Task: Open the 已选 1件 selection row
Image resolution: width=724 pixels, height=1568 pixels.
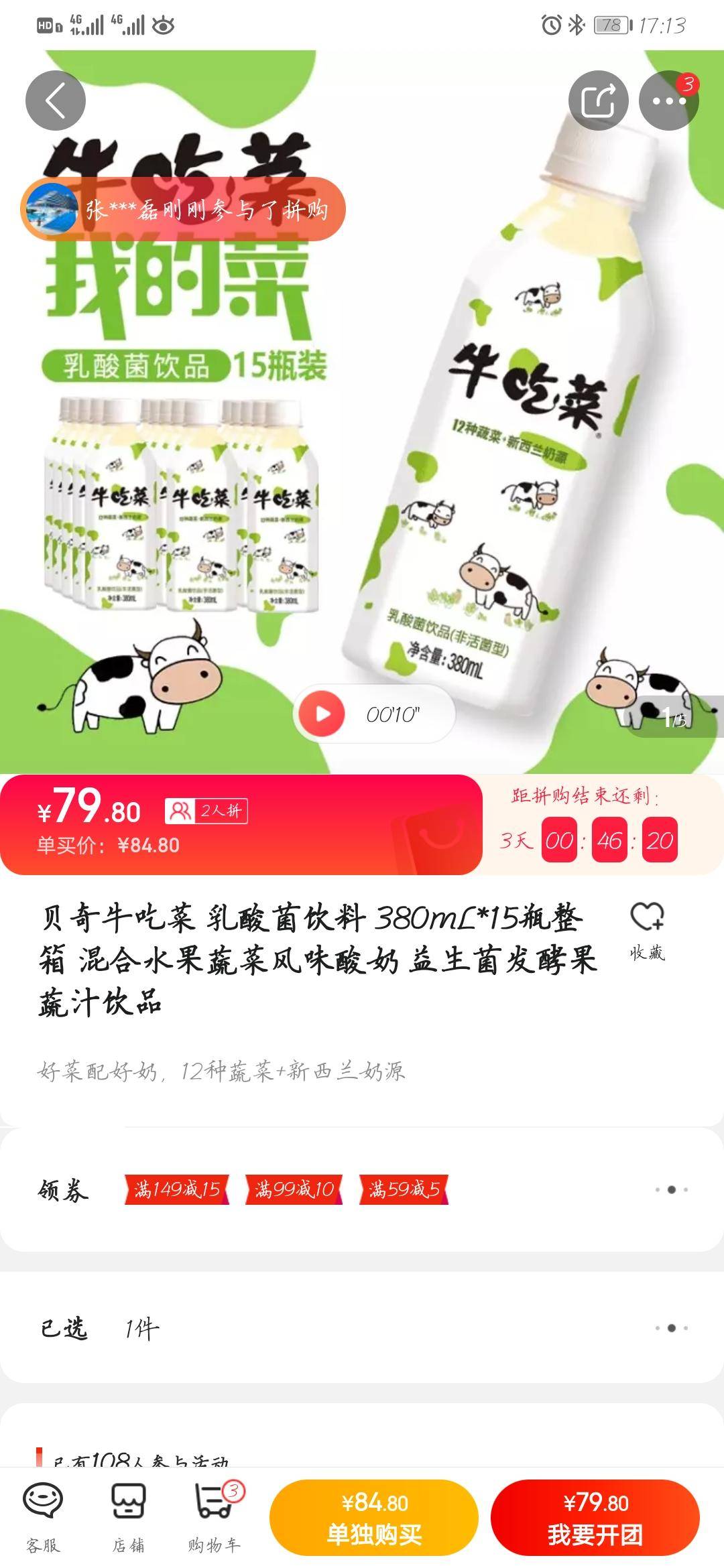Action: pos(362,1327)
